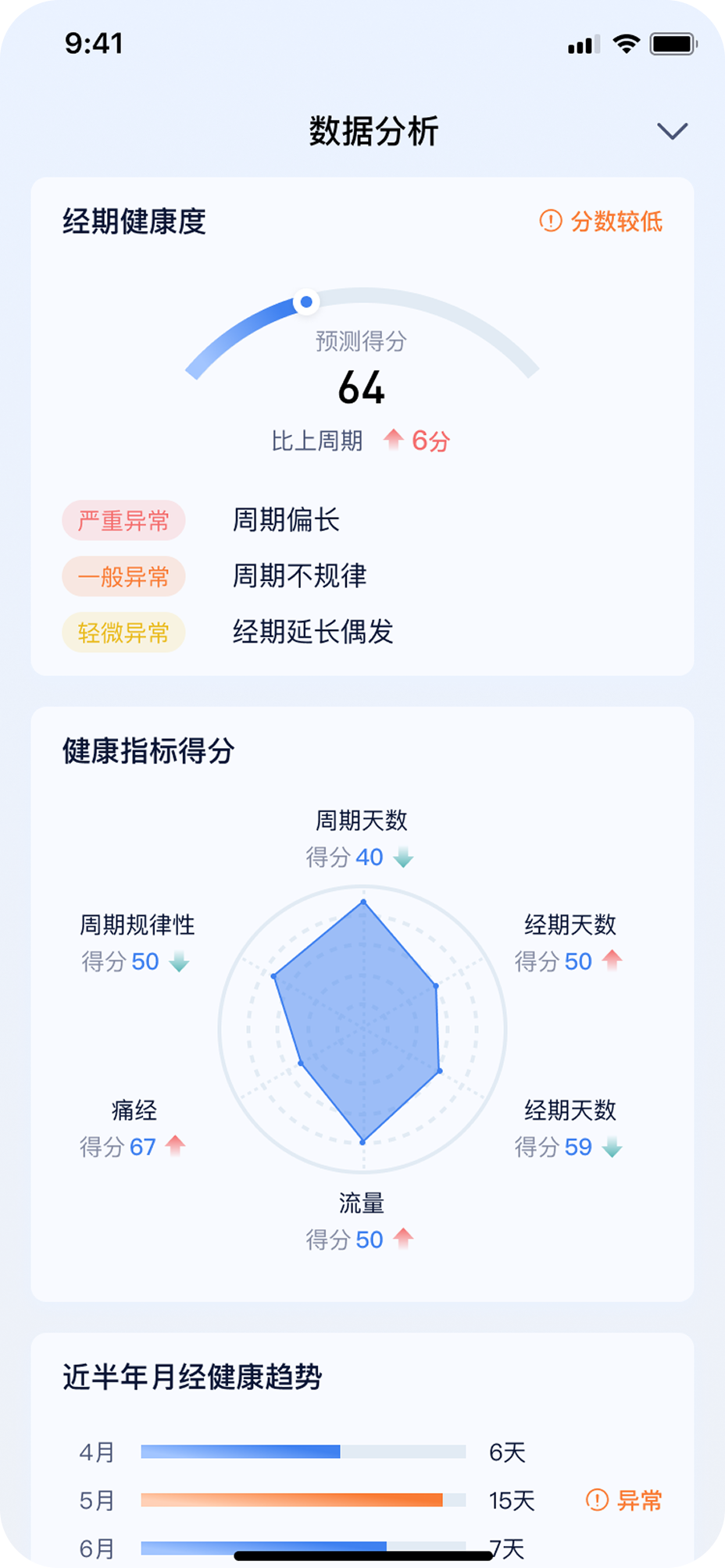This screenshot has height=1568, width=725.
Task: Click the 异常 label next to May's bar
Action: [641, 1500]
